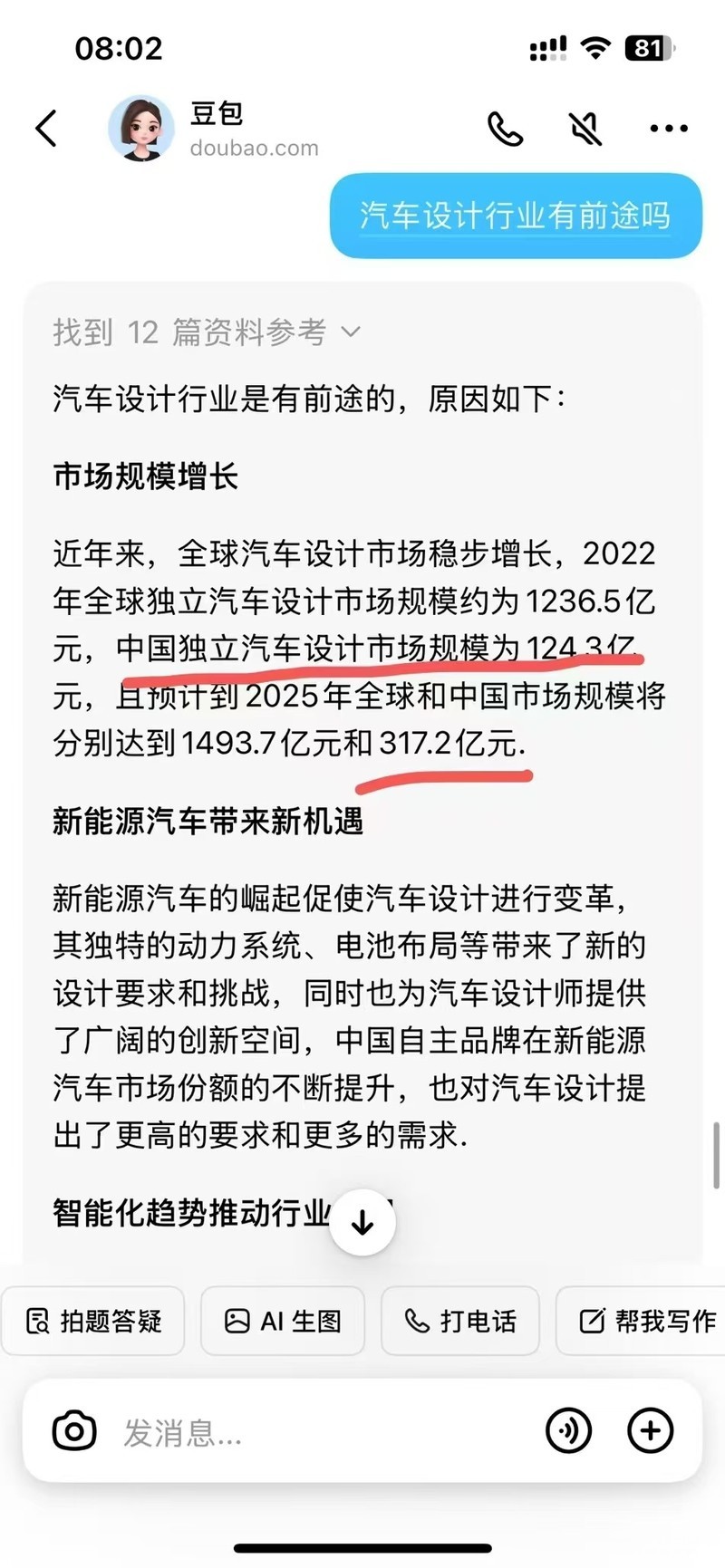
Task: Choose the AI 生图 chip
Action: (x=283, y=1321)
